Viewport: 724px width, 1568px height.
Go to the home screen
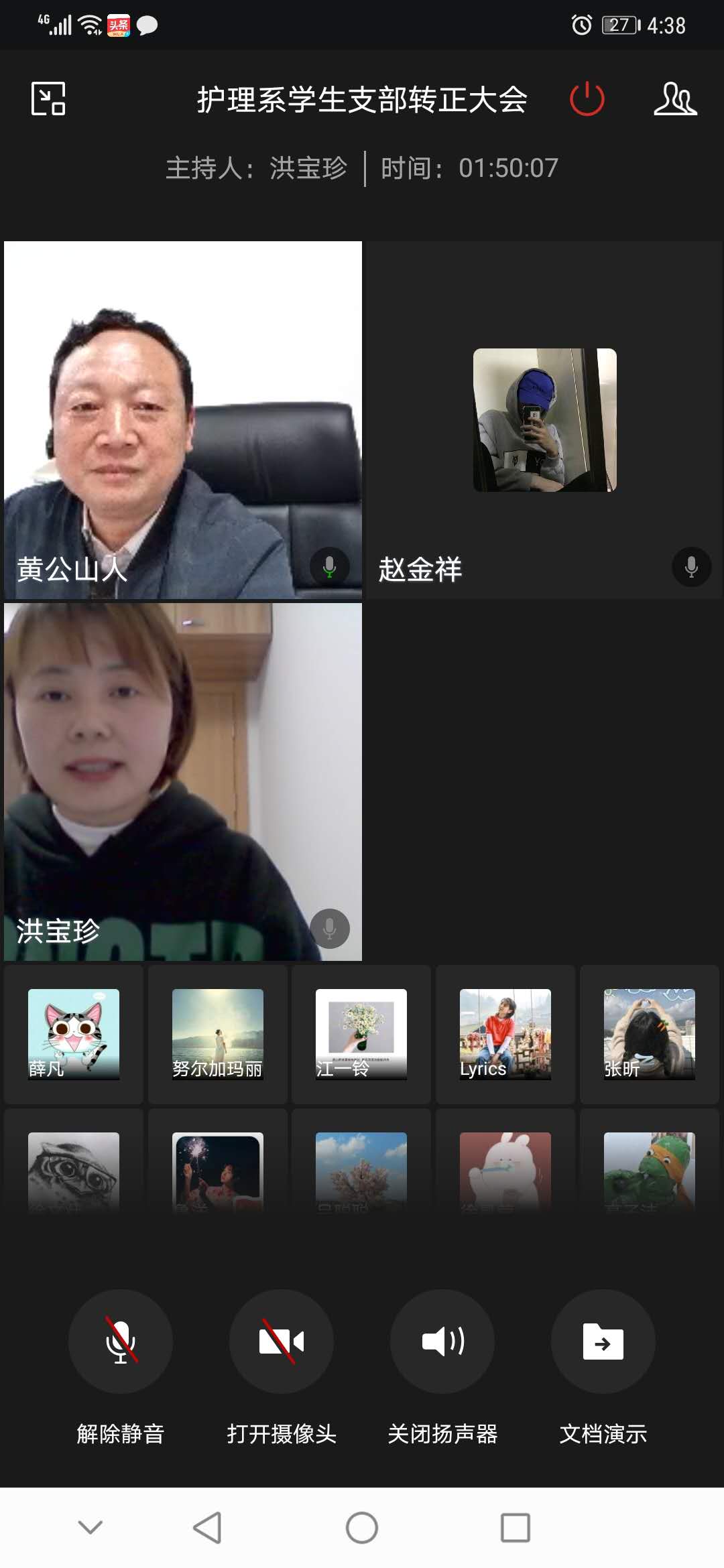[362, 1528]
